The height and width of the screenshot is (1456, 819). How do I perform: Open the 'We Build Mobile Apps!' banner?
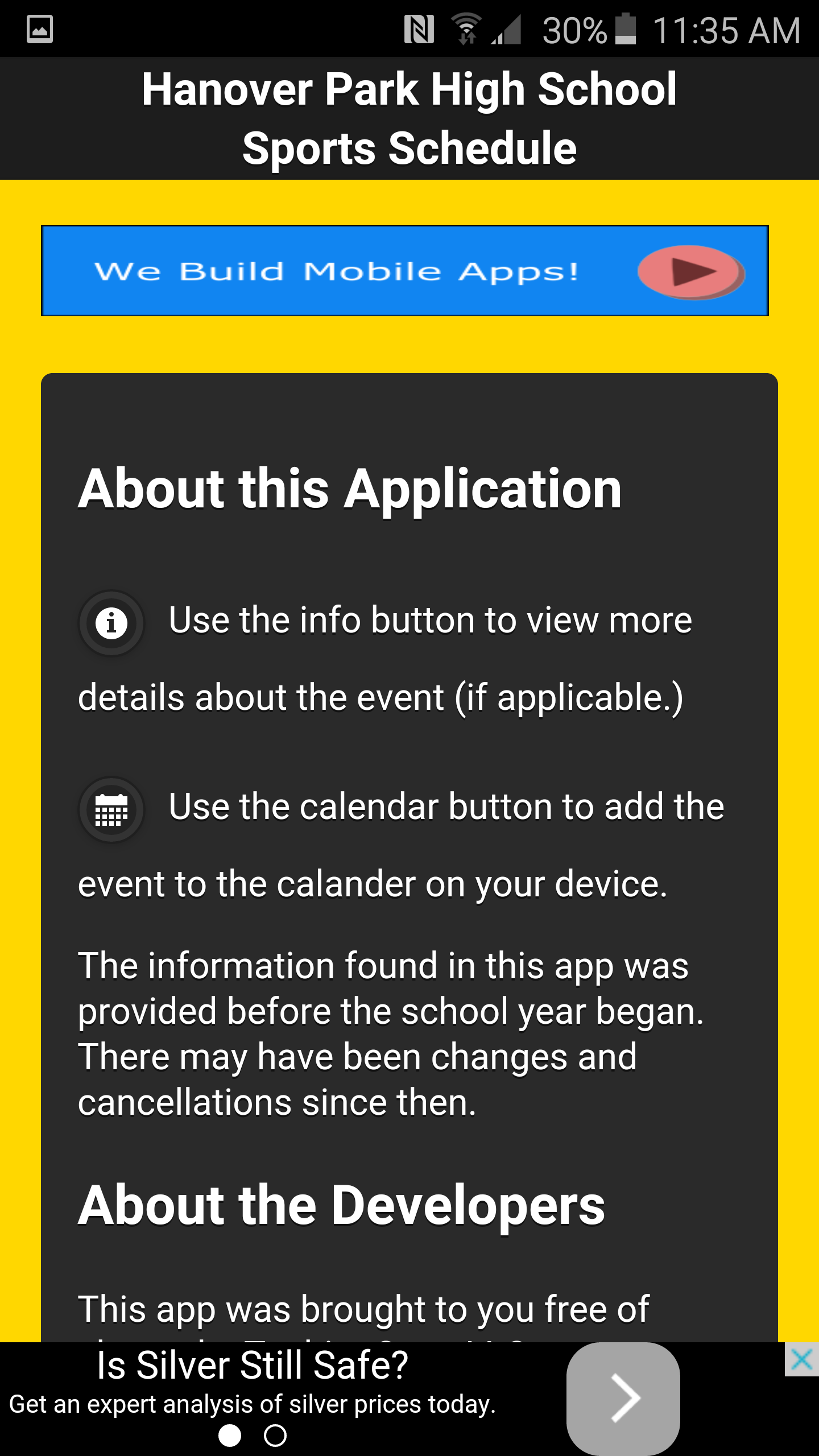404,271
